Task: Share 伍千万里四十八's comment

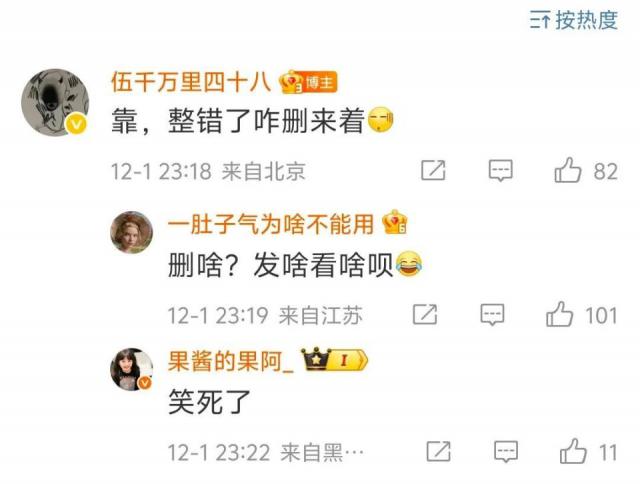Action: (433, 171)
